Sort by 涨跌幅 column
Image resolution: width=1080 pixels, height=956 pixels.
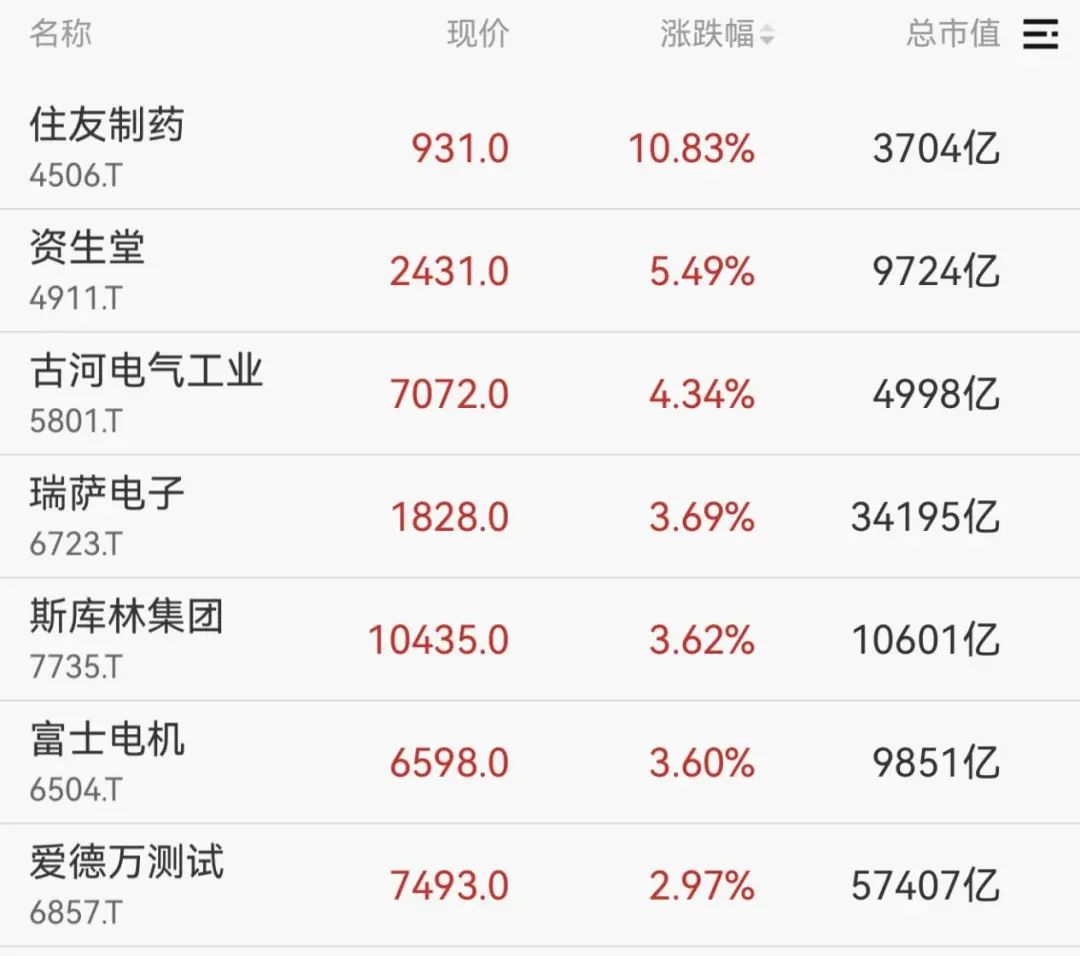716,35
